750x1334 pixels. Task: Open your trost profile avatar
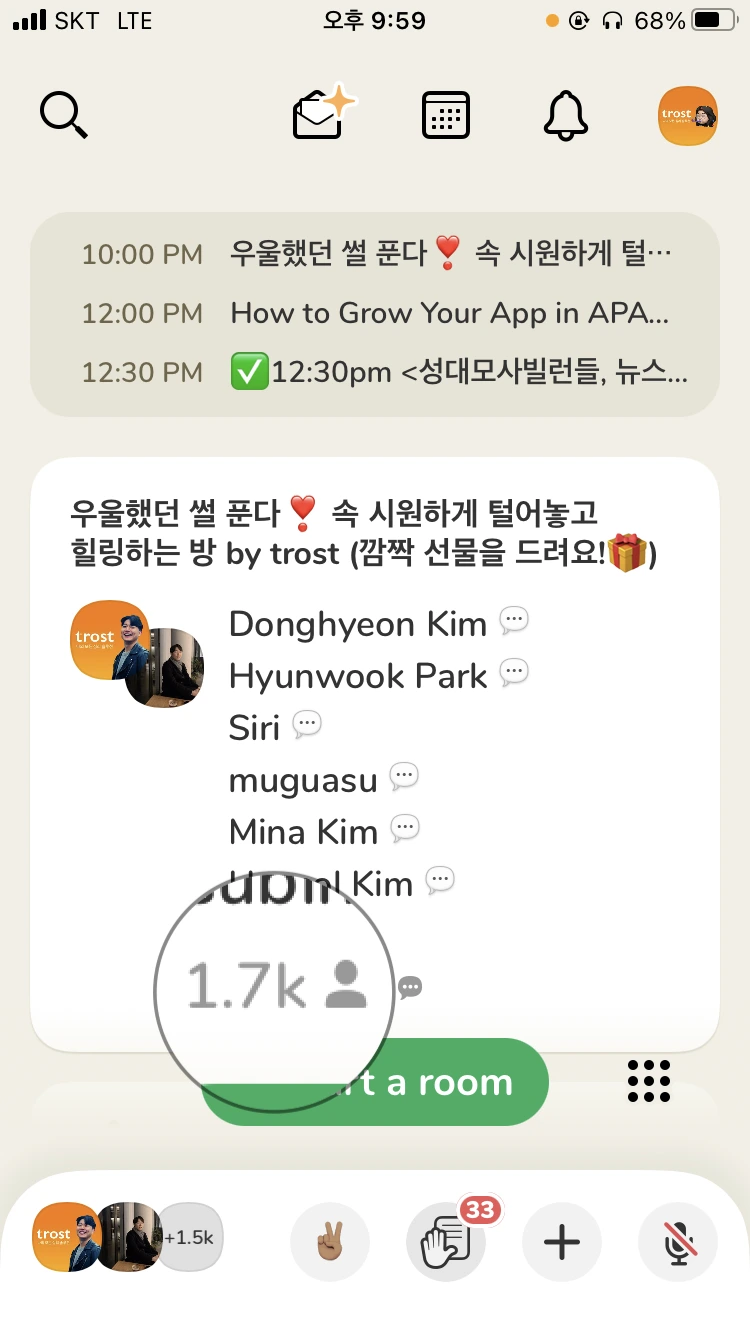[x=687, y=114]
